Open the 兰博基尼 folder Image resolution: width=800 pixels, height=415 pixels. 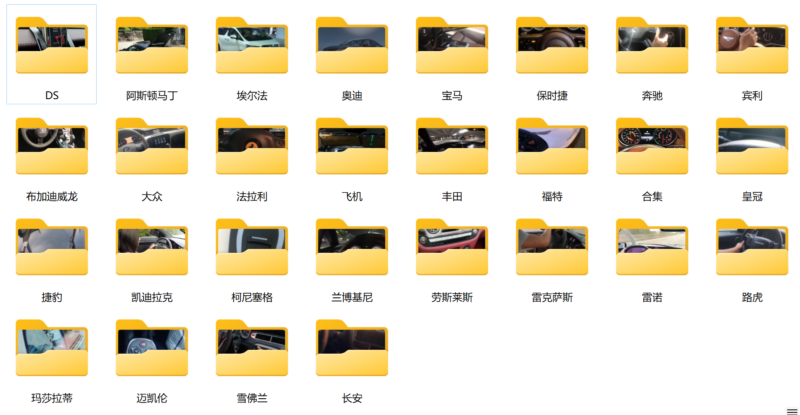tap(352, 248)
